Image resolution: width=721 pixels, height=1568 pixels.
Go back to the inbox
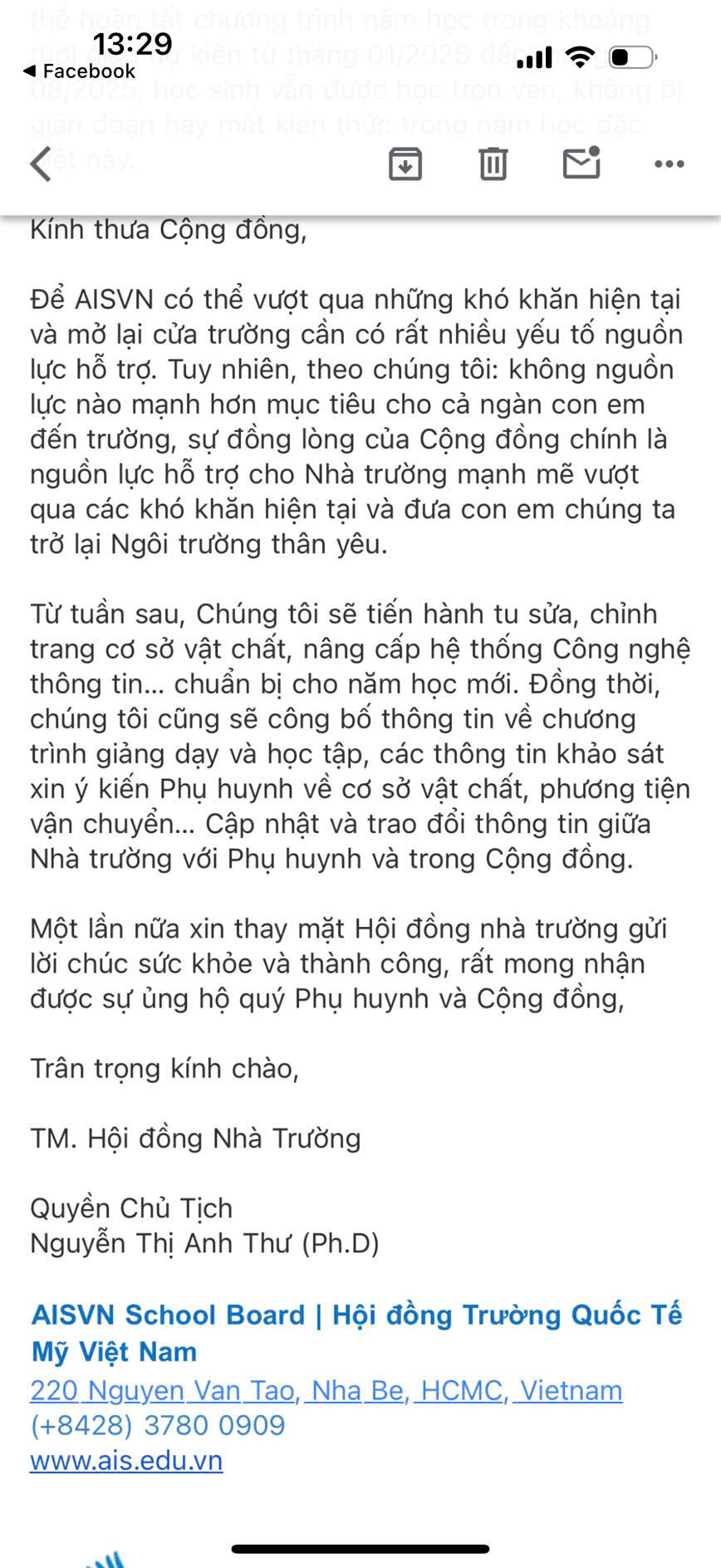[x=41, y=164]
